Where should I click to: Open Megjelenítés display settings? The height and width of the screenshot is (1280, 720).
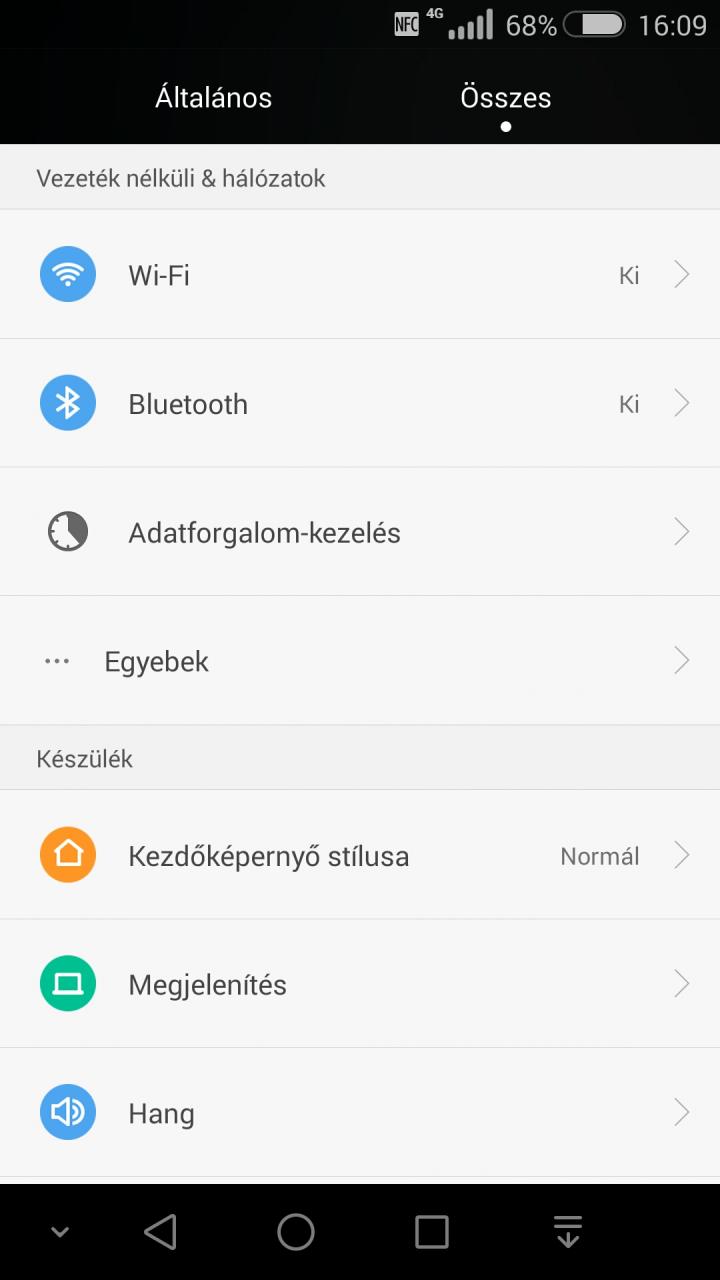coord(360,984)
